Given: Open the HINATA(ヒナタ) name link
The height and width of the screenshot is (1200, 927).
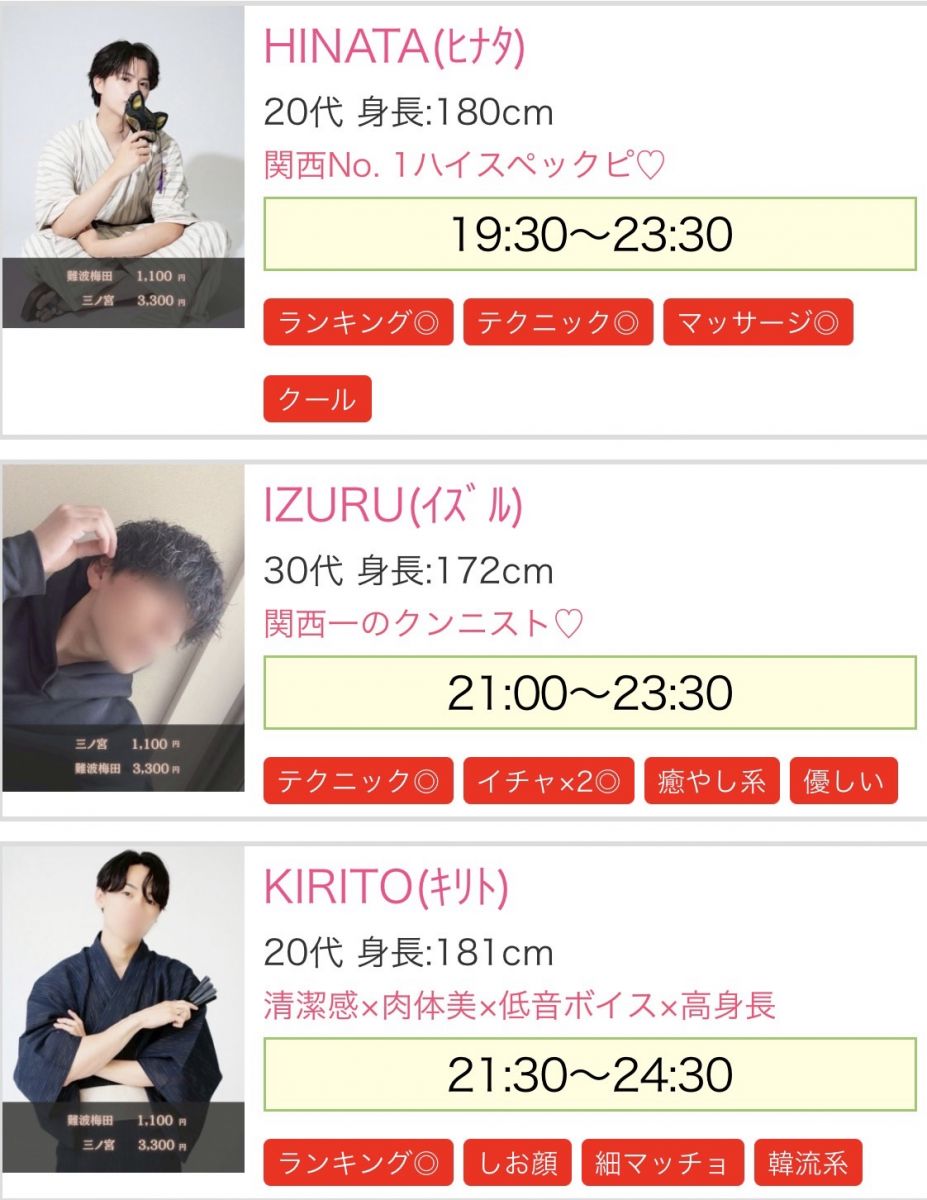Looking at the screenshot, I should coord(393,47).
